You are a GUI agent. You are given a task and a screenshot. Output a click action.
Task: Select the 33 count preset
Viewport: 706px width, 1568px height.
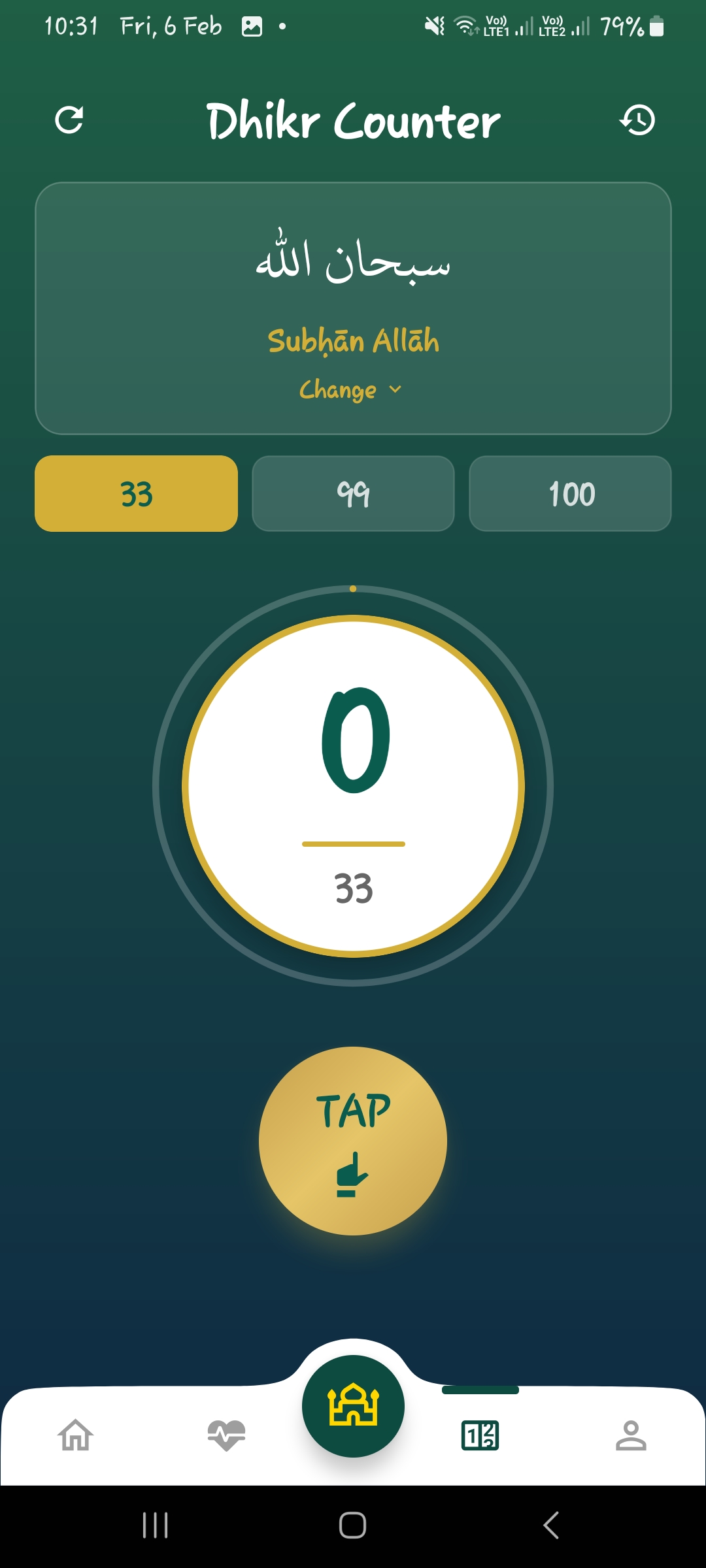(x=135, y=495)
